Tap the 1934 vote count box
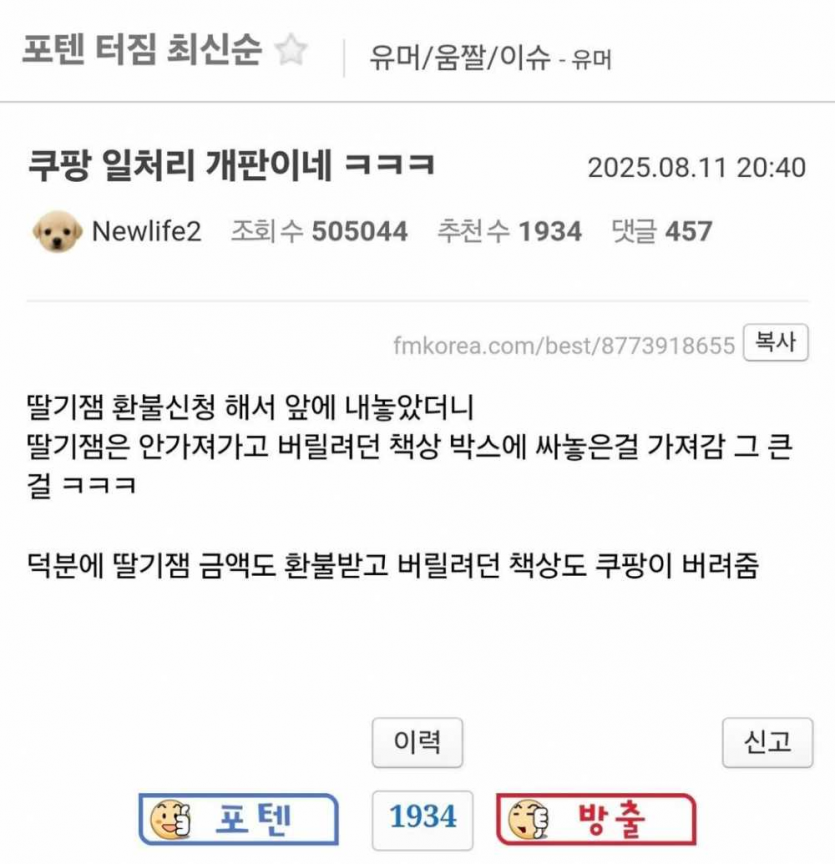This screenshot has height=864, width=835. click(x=422, y=817)
